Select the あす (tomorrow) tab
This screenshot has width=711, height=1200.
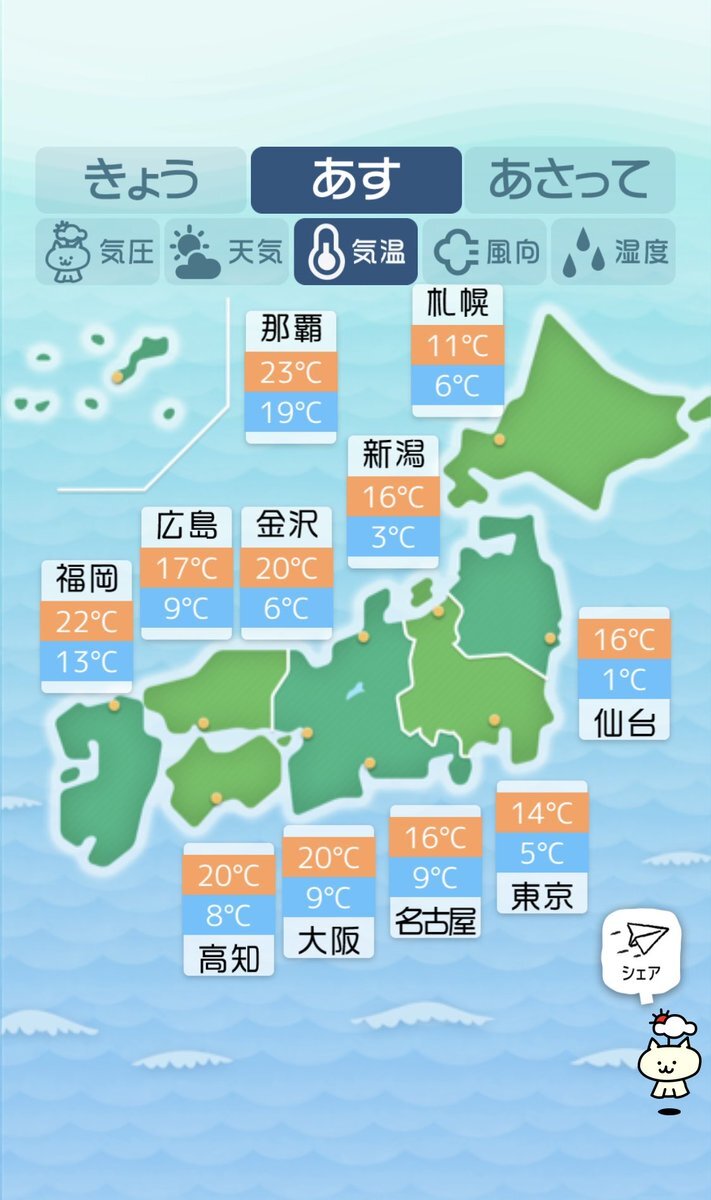(x=356, y=180)
